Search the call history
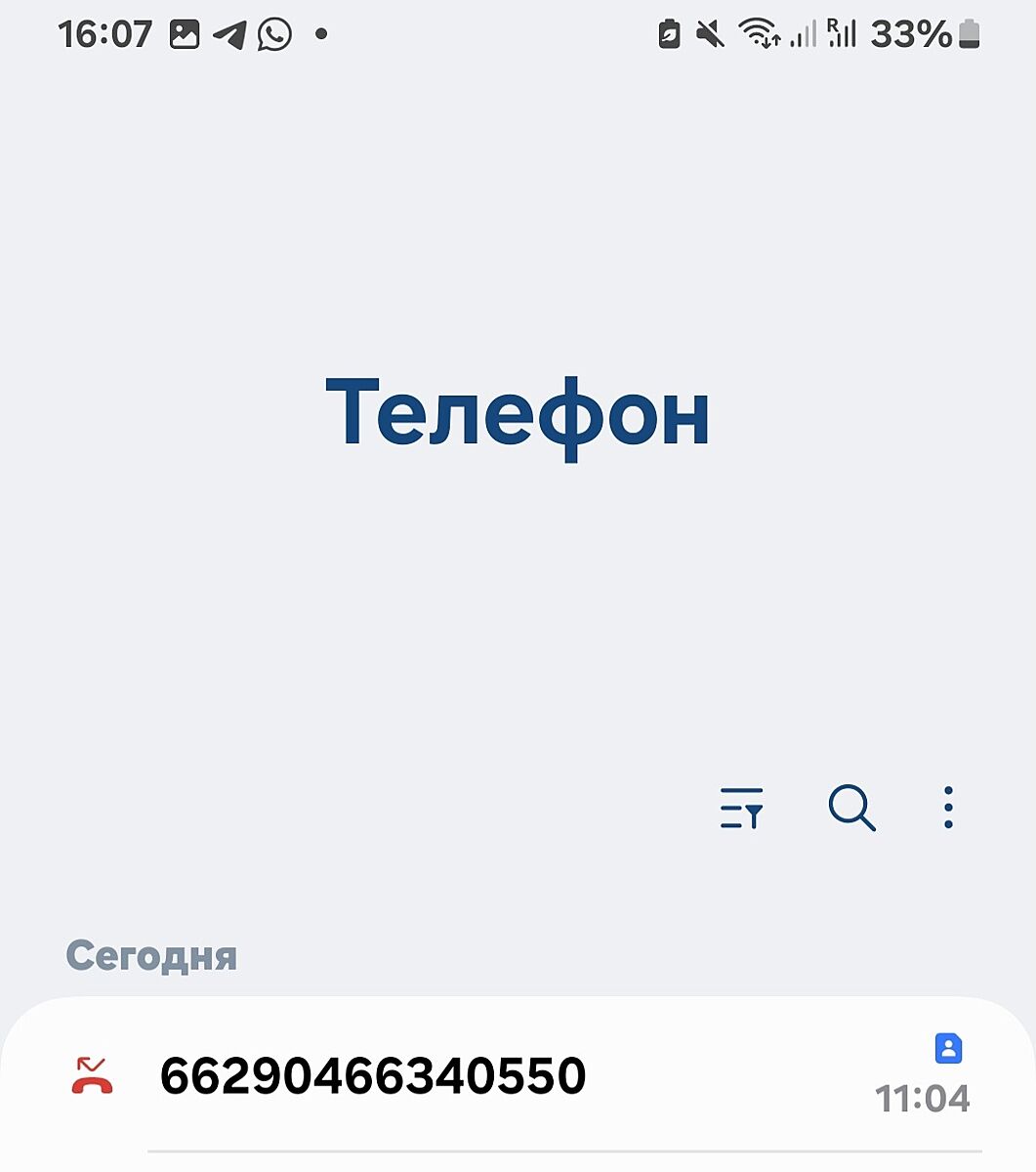 (851, 808)
